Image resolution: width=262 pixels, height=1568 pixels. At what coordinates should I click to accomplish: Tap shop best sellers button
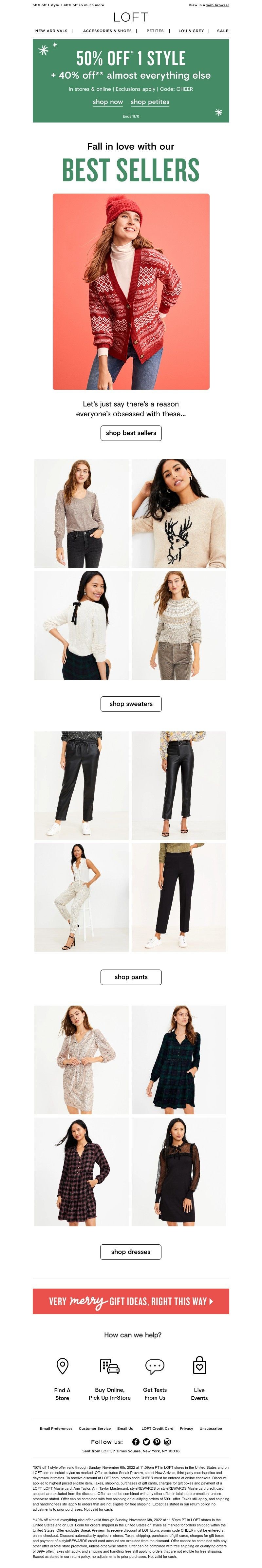(130, 433)
